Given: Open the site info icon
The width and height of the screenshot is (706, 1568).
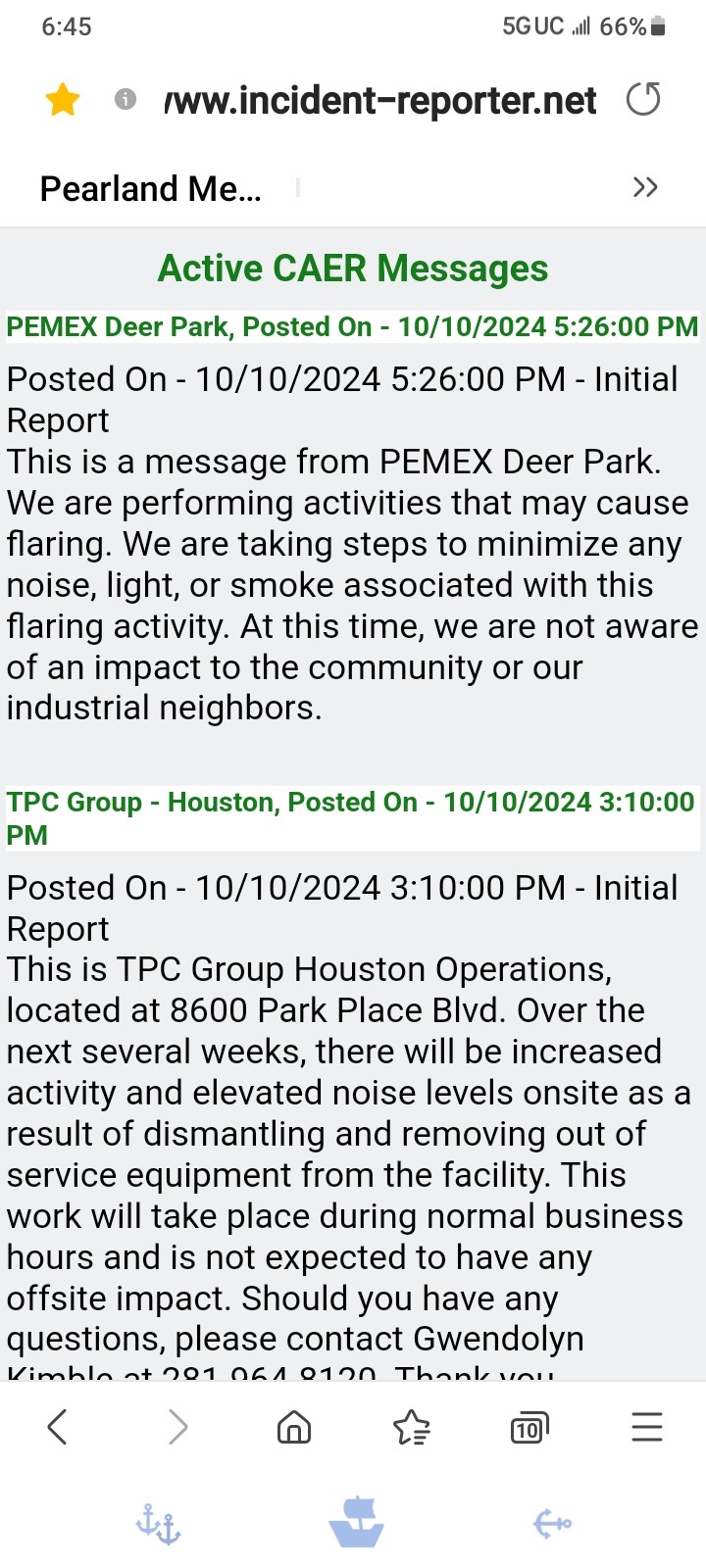Looking at the screenshot, I should [125, 99].
